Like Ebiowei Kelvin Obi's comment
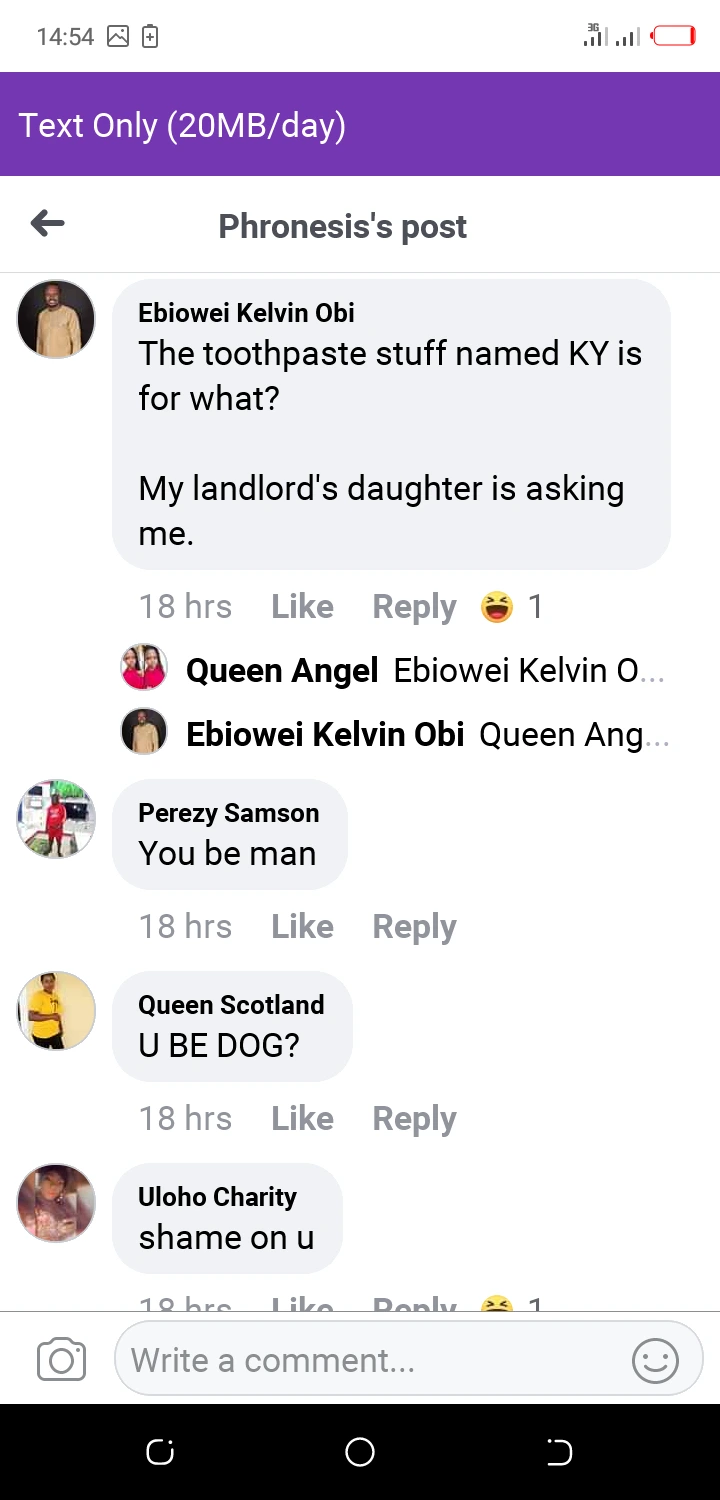 pos(302,606)
